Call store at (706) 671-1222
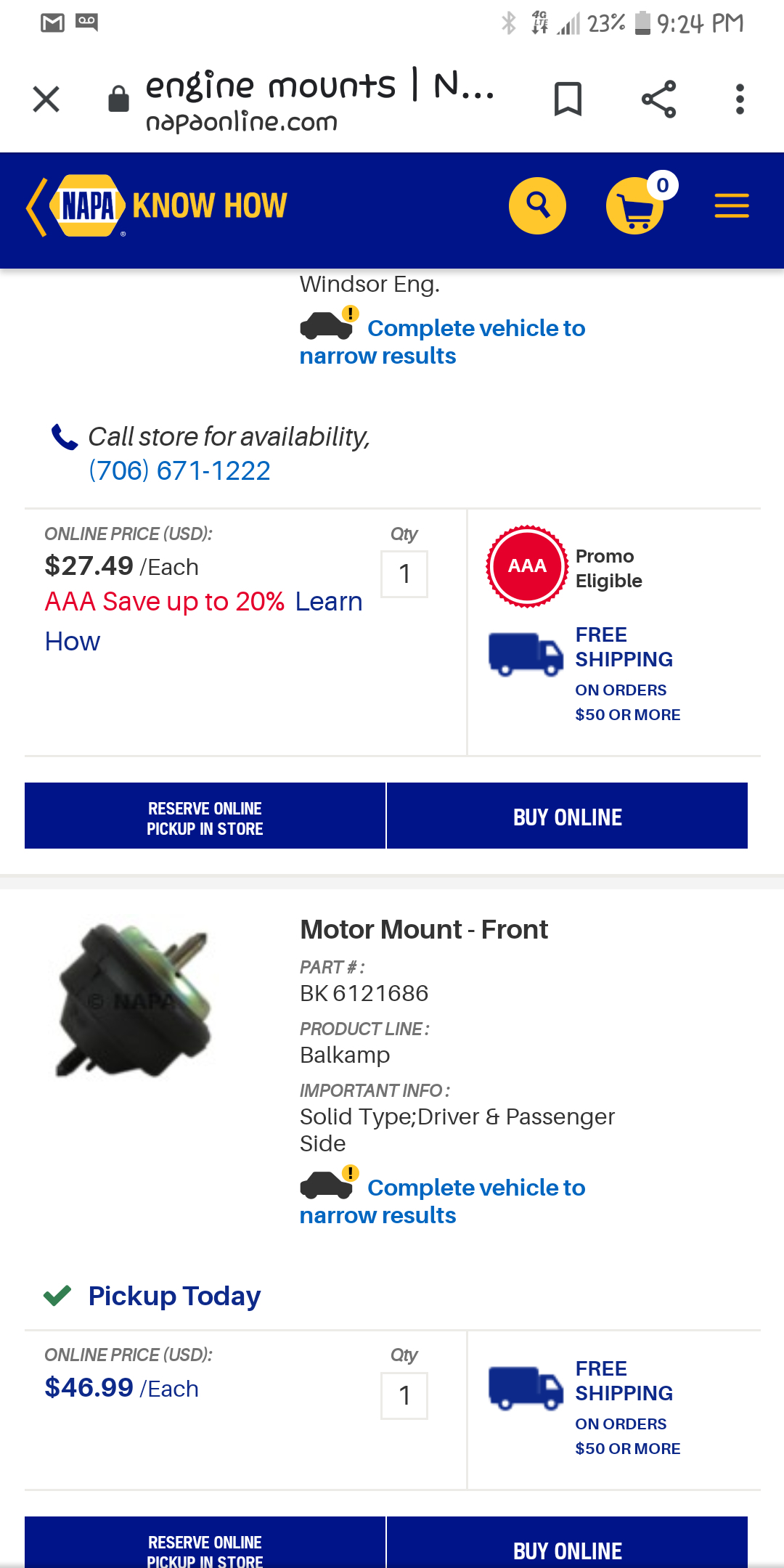The width and height of the screenshot is (784, 1568). coord(179,470)
